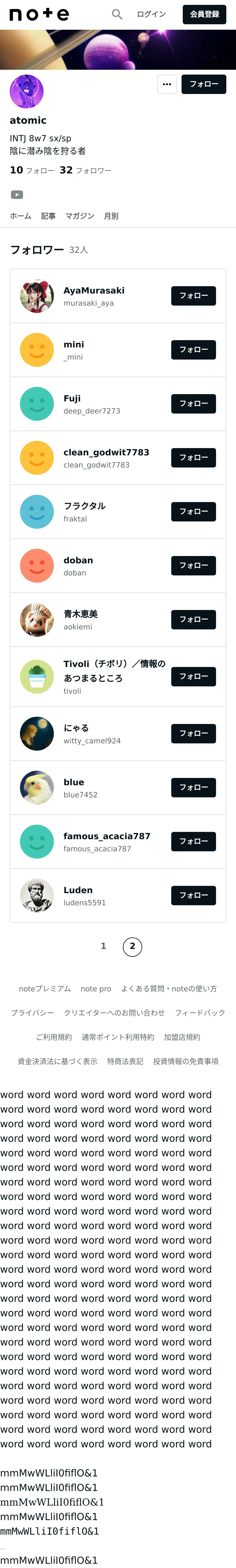Follow AyaMurasaki
This screenshot has height=1568, width=236.
coord(193,296)
